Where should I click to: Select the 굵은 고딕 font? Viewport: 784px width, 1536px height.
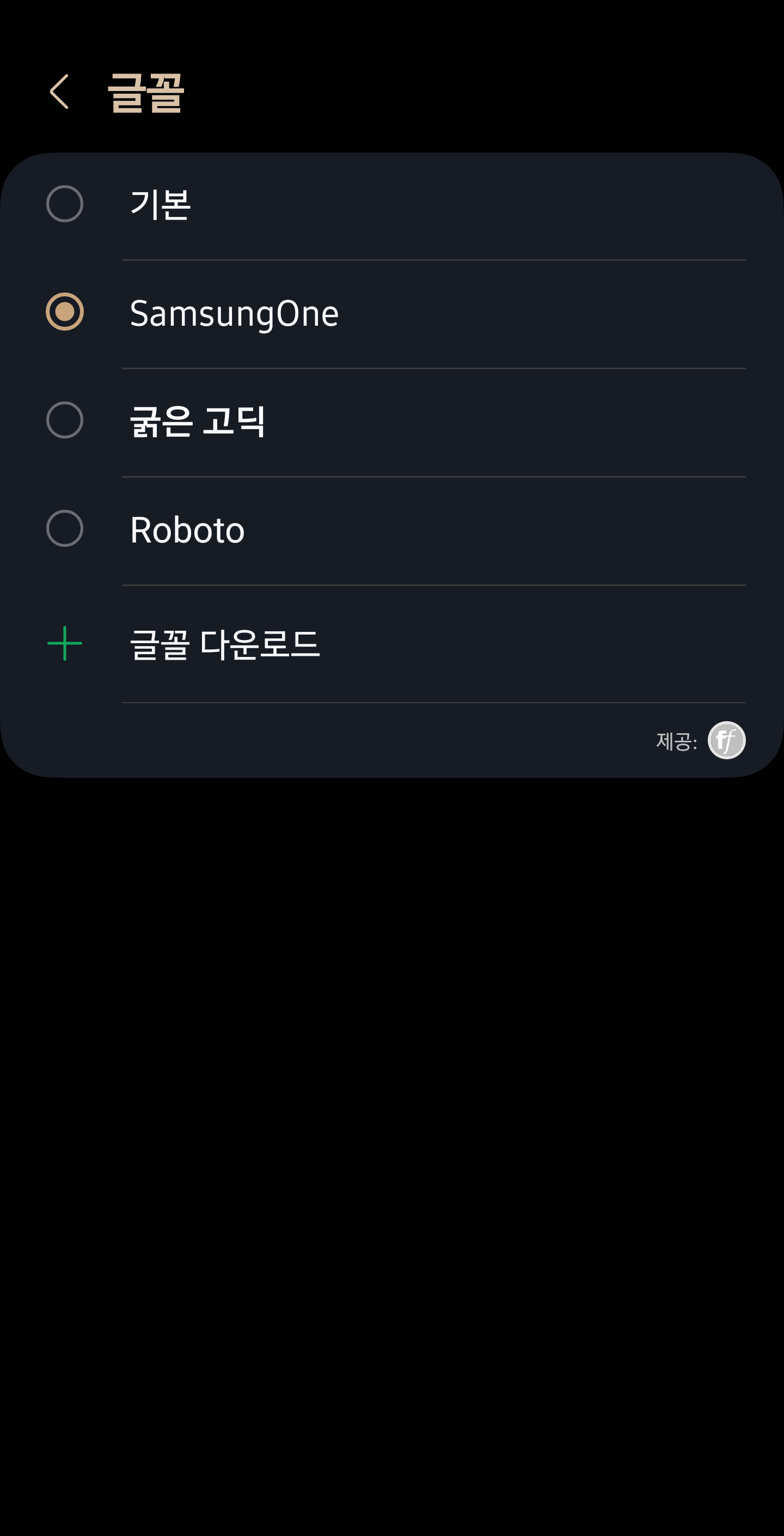click(x=64, y=420)
